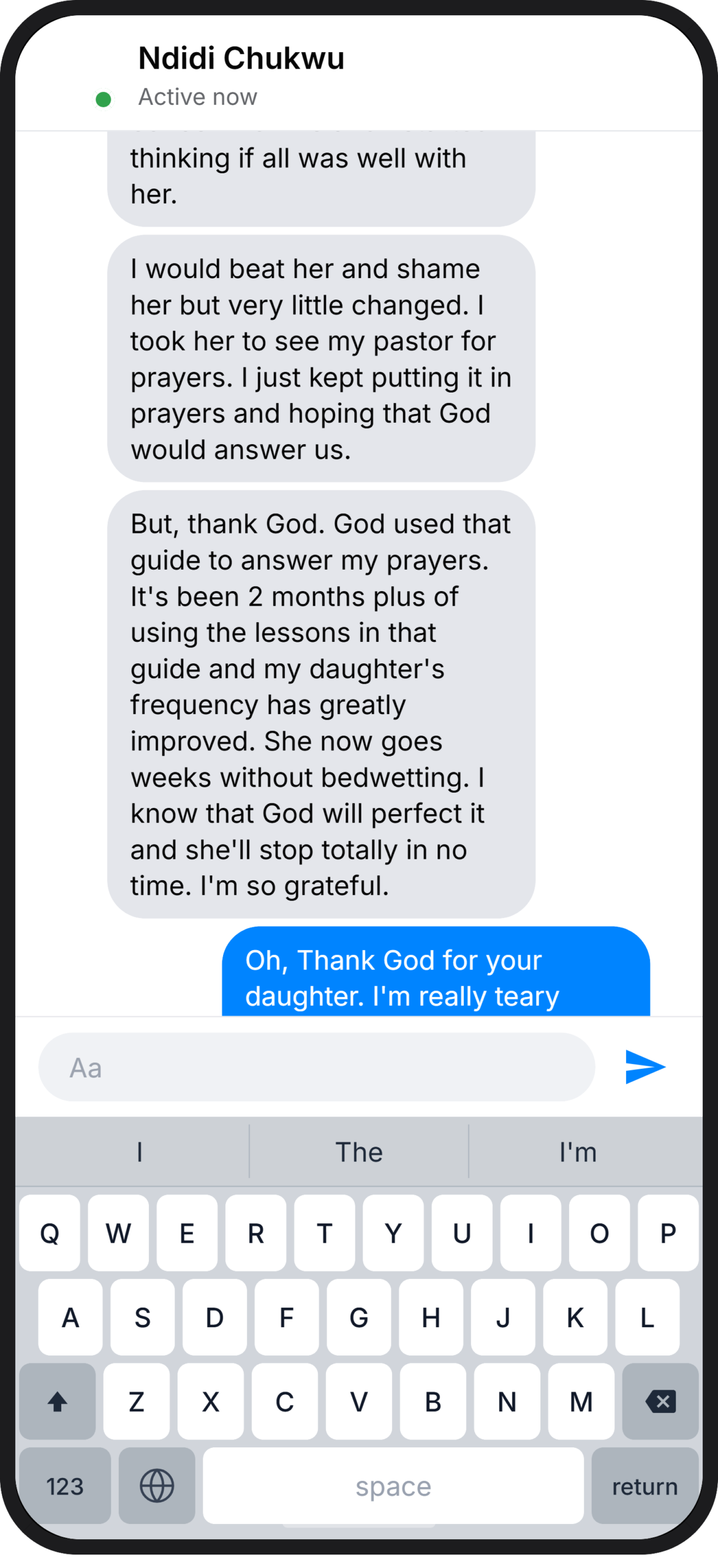Hit the backspace key on the keyboard
This screenshot has width=718, height=1568.
pos(660,1401)
